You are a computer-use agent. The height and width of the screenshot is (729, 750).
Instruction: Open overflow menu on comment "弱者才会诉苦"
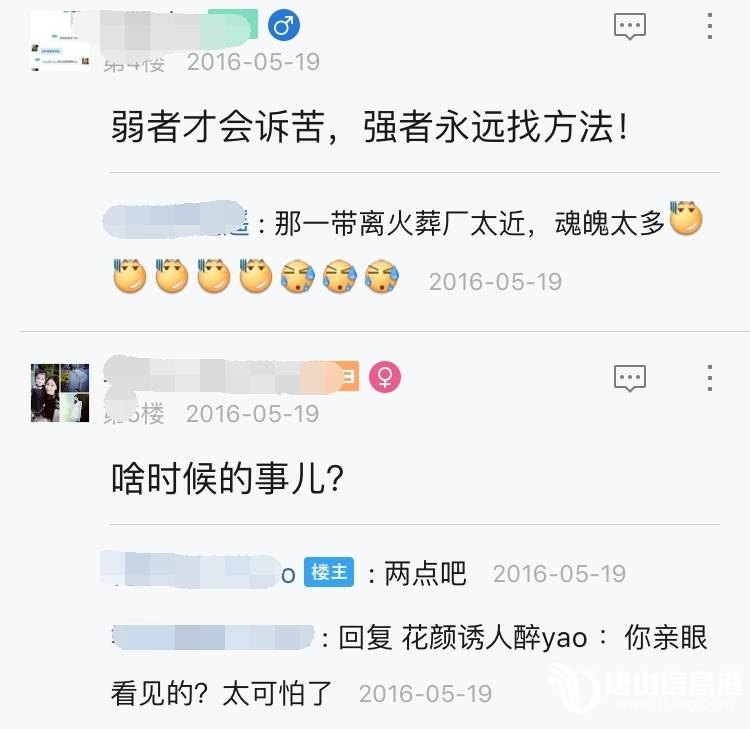click(x=709, y=27)
